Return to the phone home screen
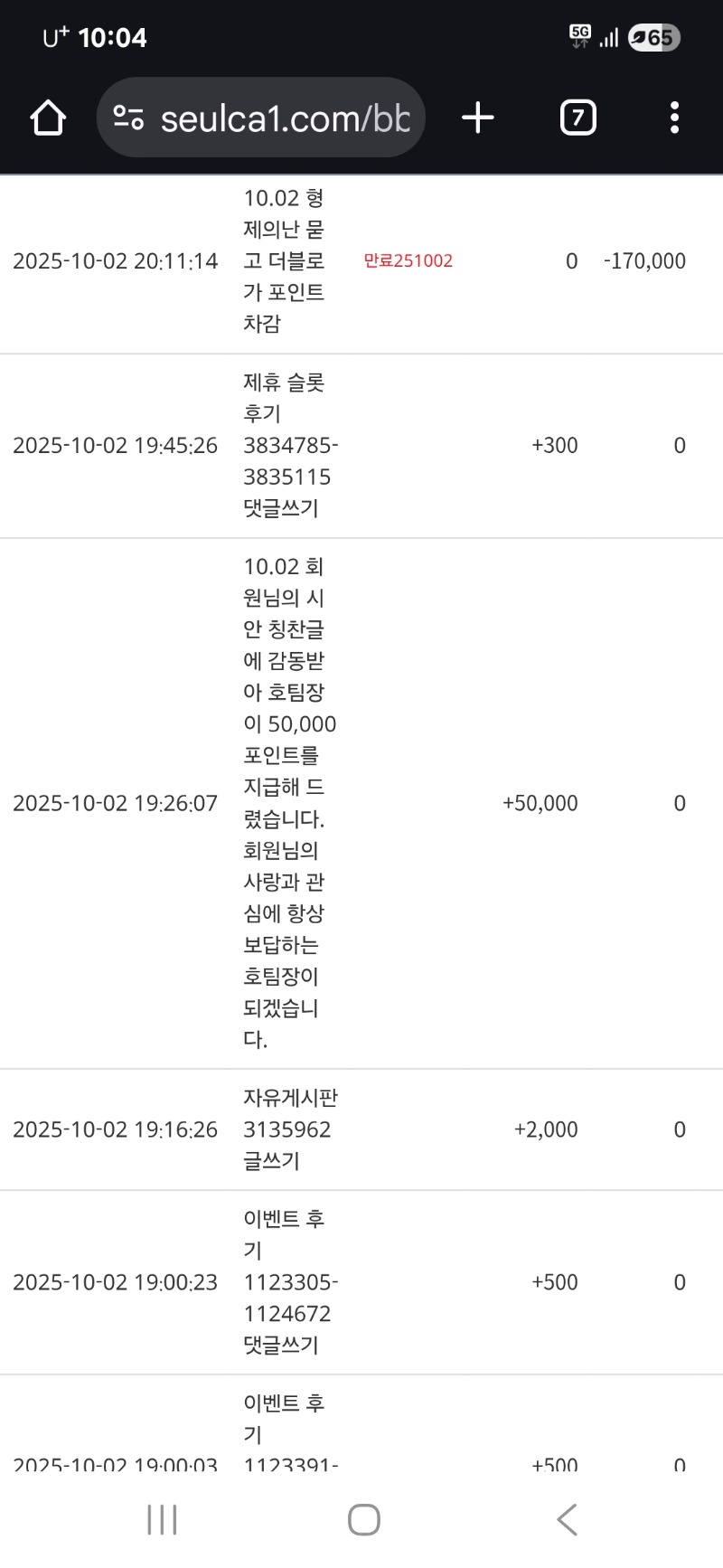Image resolution: width=723 pixels, height=1568 pixels. point(363,1520)
